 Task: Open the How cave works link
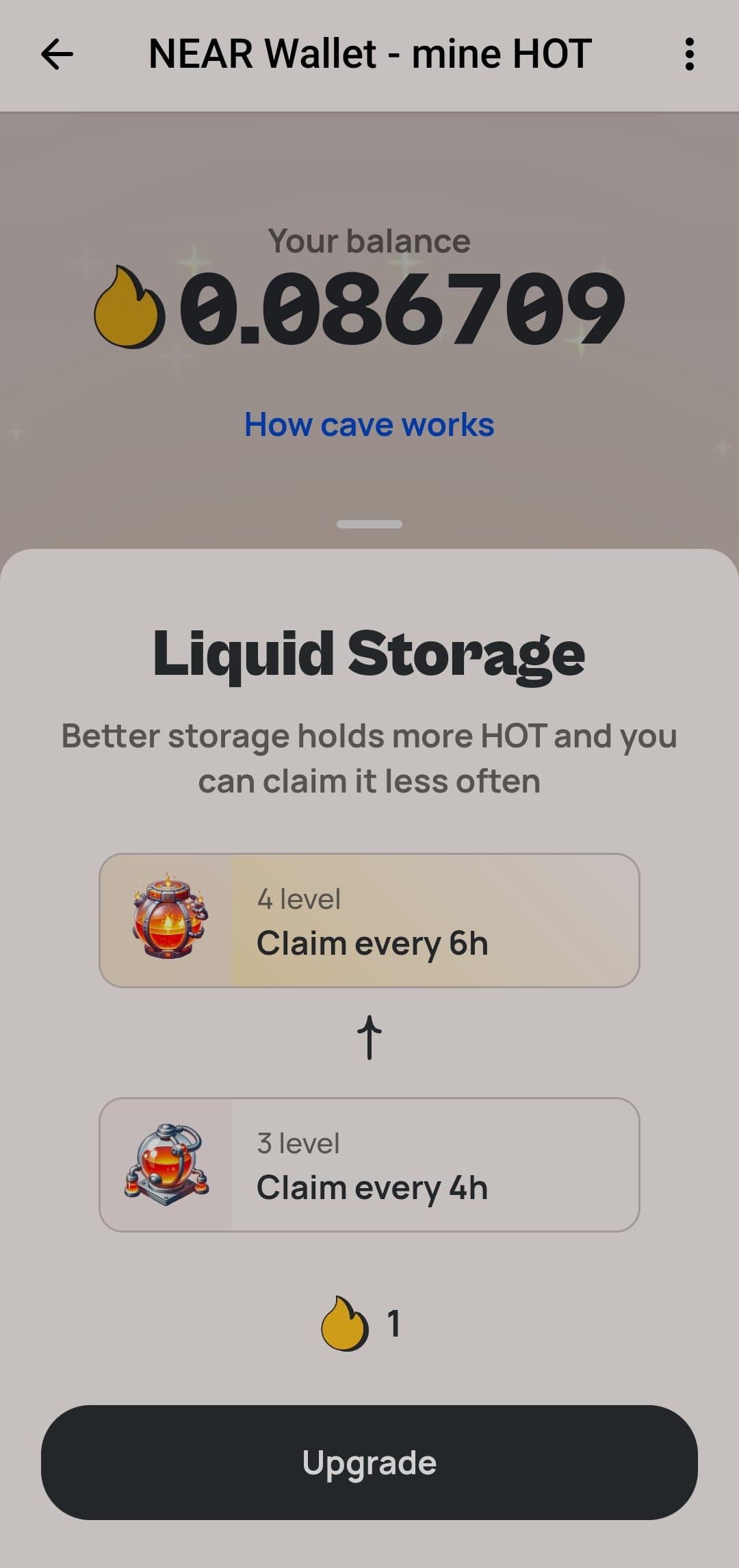click(x=369, y=424)
